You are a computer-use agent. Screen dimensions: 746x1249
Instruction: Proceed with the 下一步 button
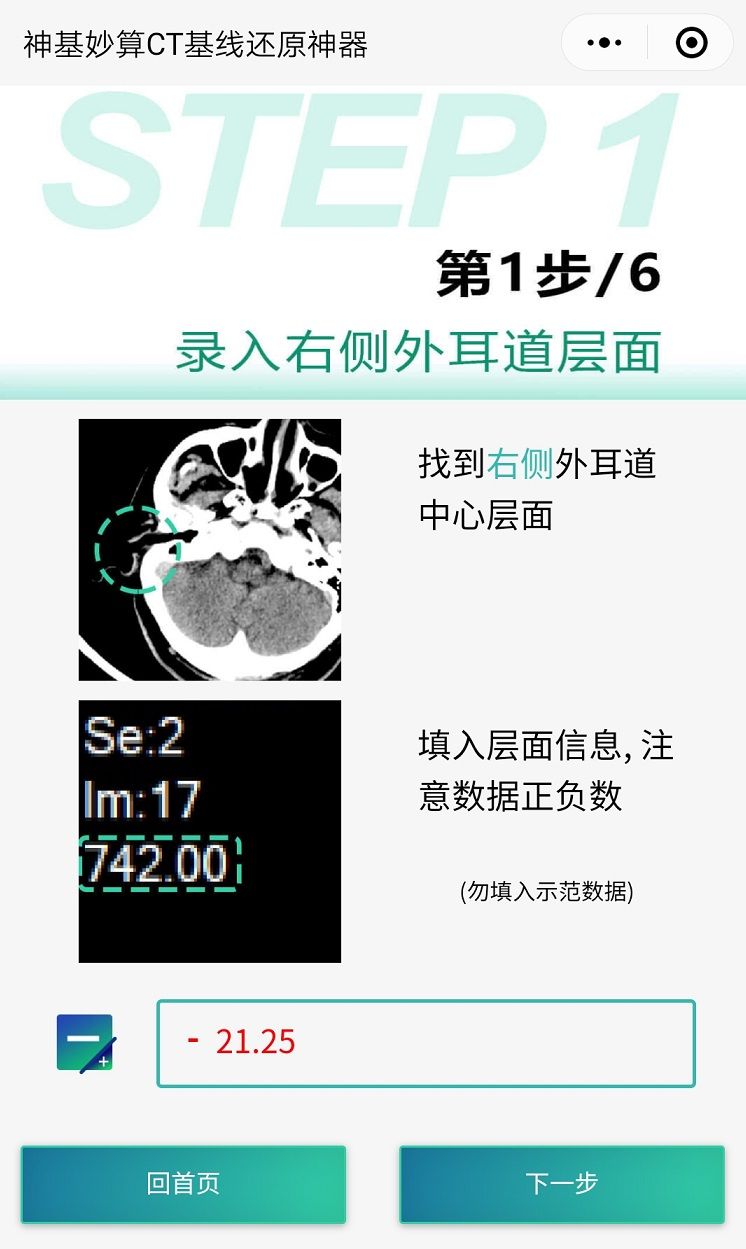[561, 1184]
